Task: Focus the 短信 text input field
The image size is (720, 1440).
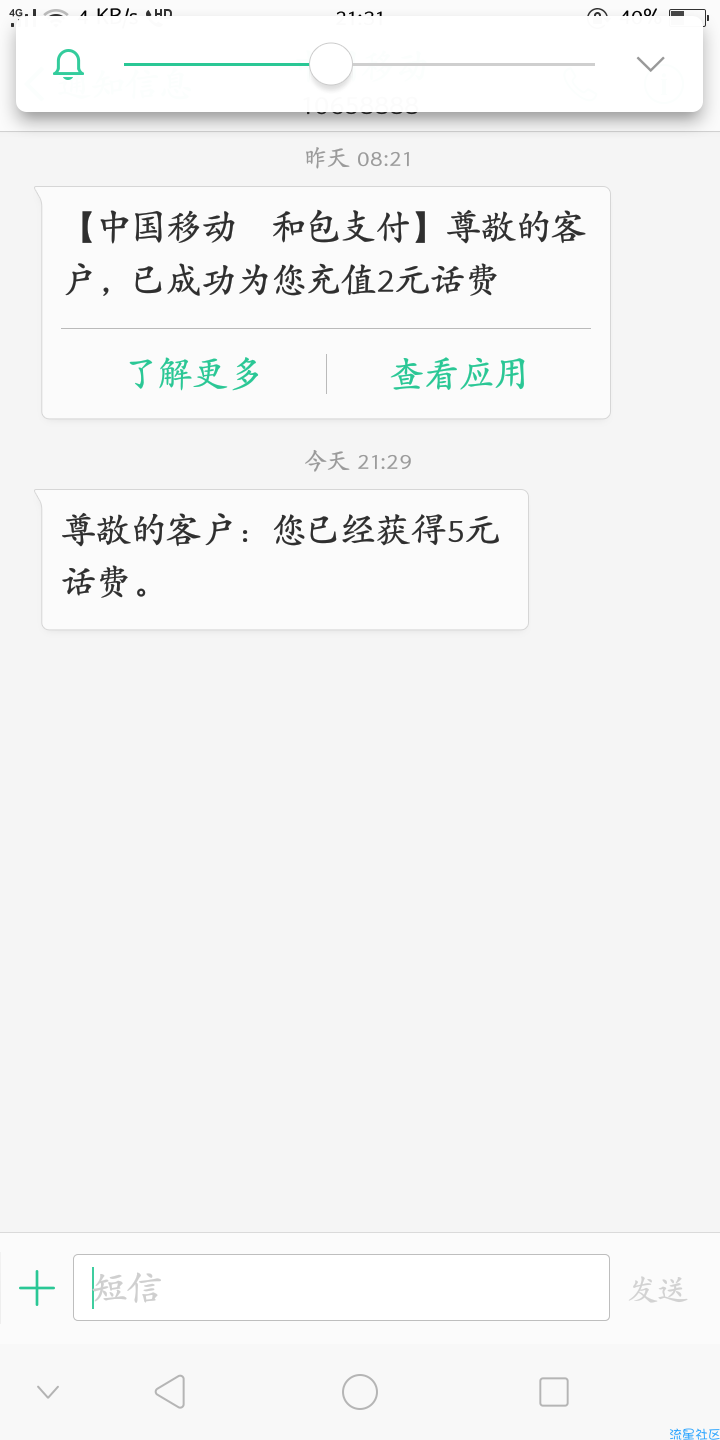Action: pyautogui.click(x=341, y=1287)
